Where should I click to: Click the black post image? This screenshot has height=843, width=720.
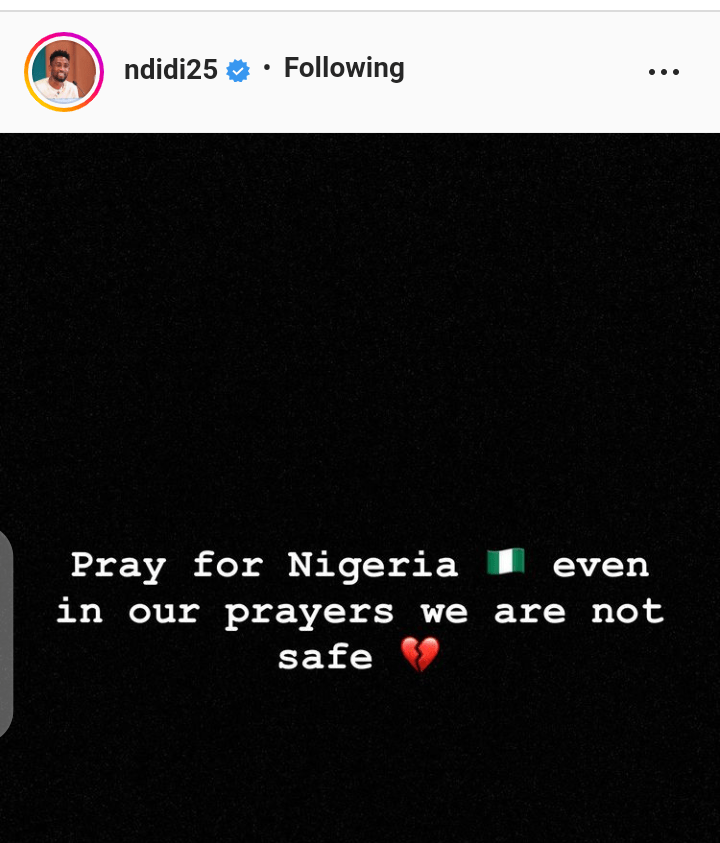[360, 300]
